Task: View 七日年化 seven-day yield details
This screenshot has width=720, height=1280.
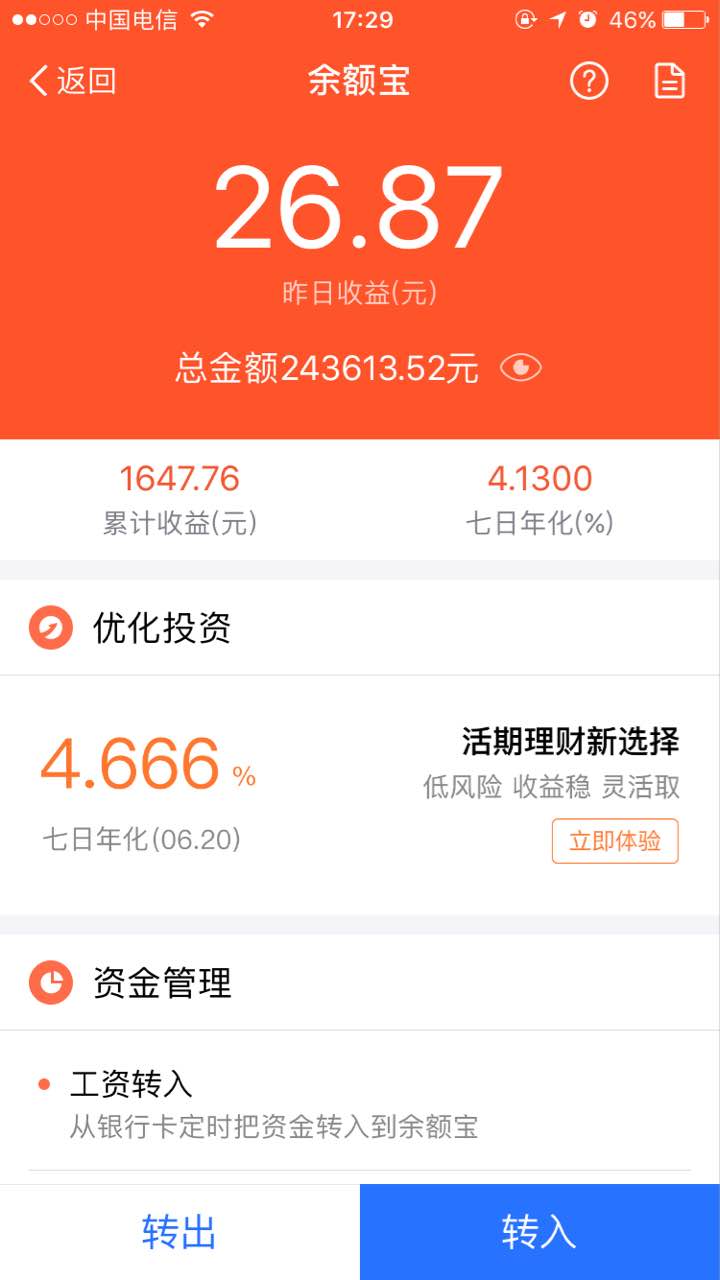Action: click(540, 498)
